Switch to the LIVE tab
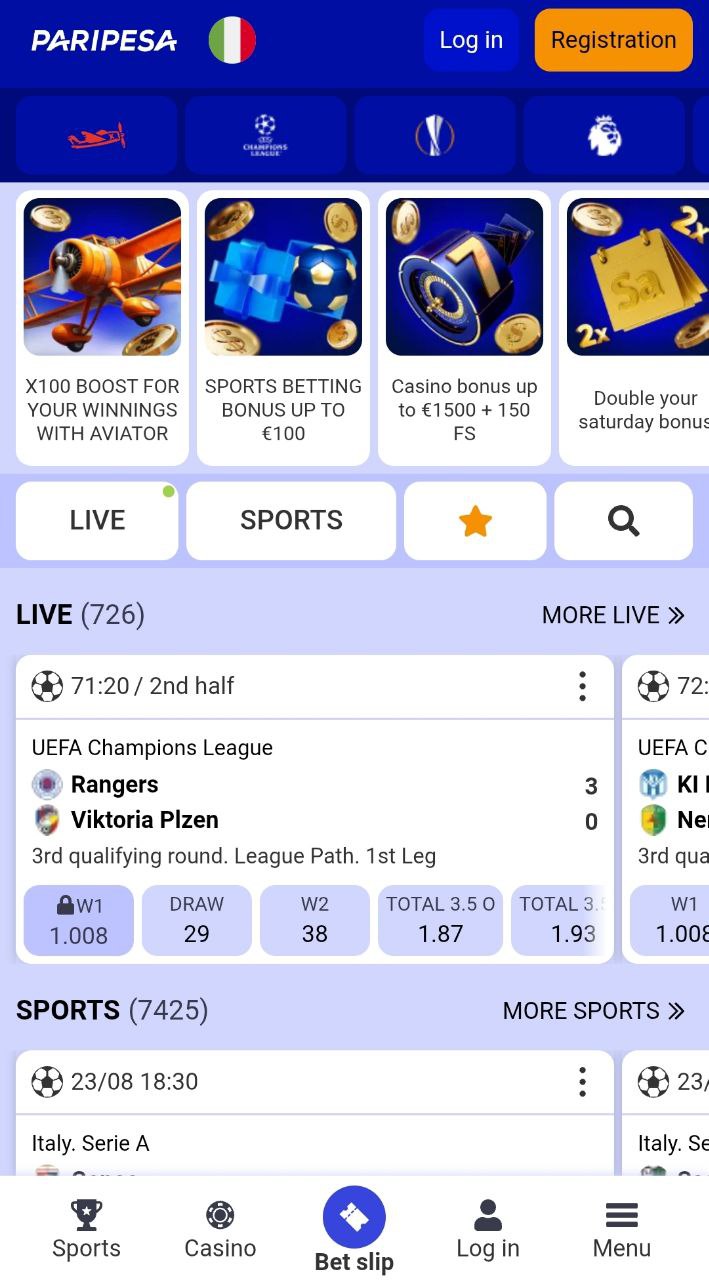The height and width of the screenshot is (1280, 709). [x=97, y=520]
